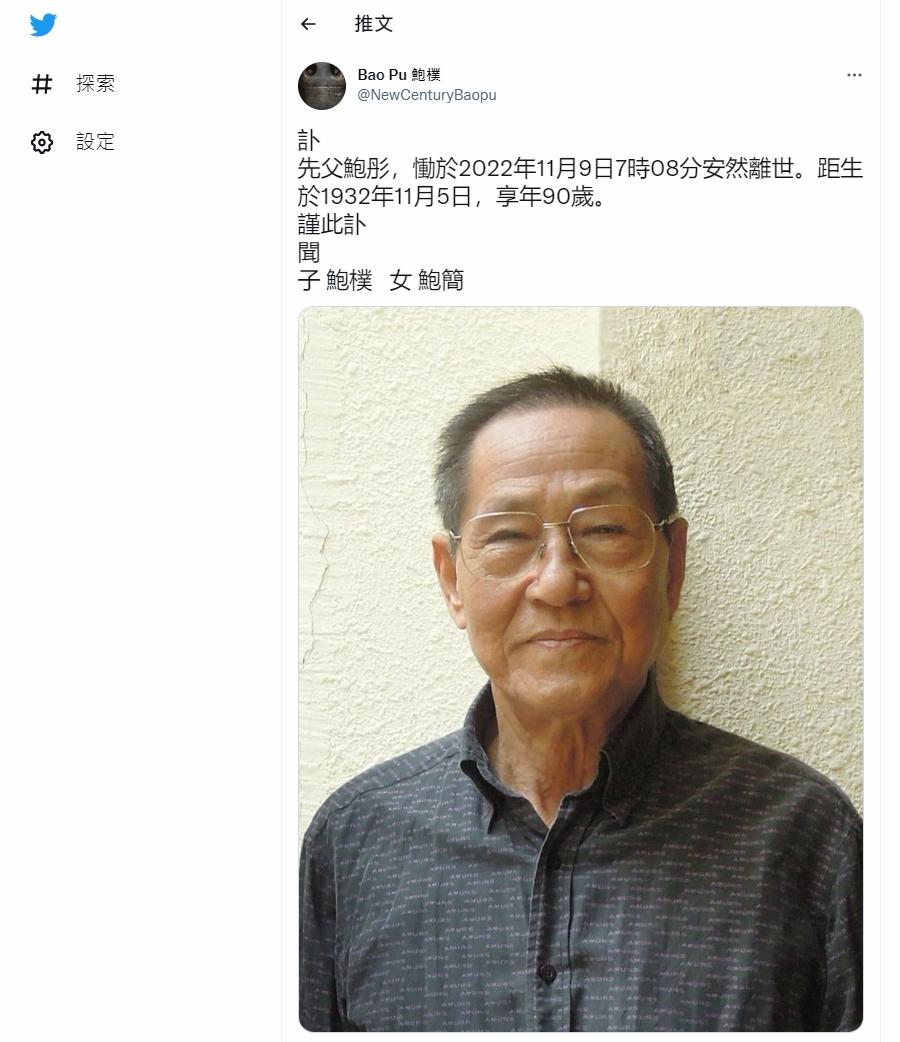Enlarge the attached photo in the tweet

tap(580, 668)
